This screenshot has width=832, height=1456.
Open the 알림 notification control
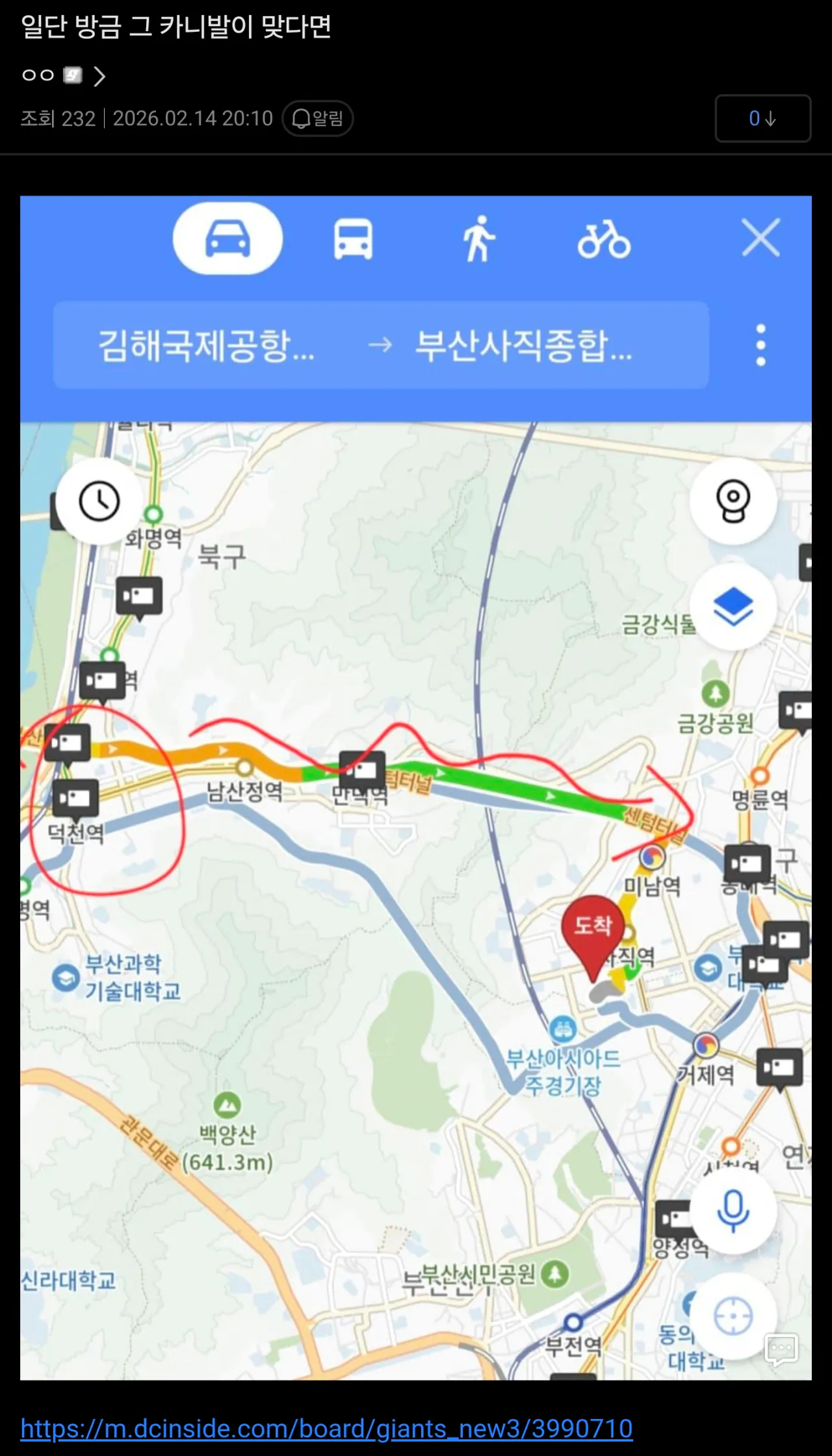click(317, 118)
